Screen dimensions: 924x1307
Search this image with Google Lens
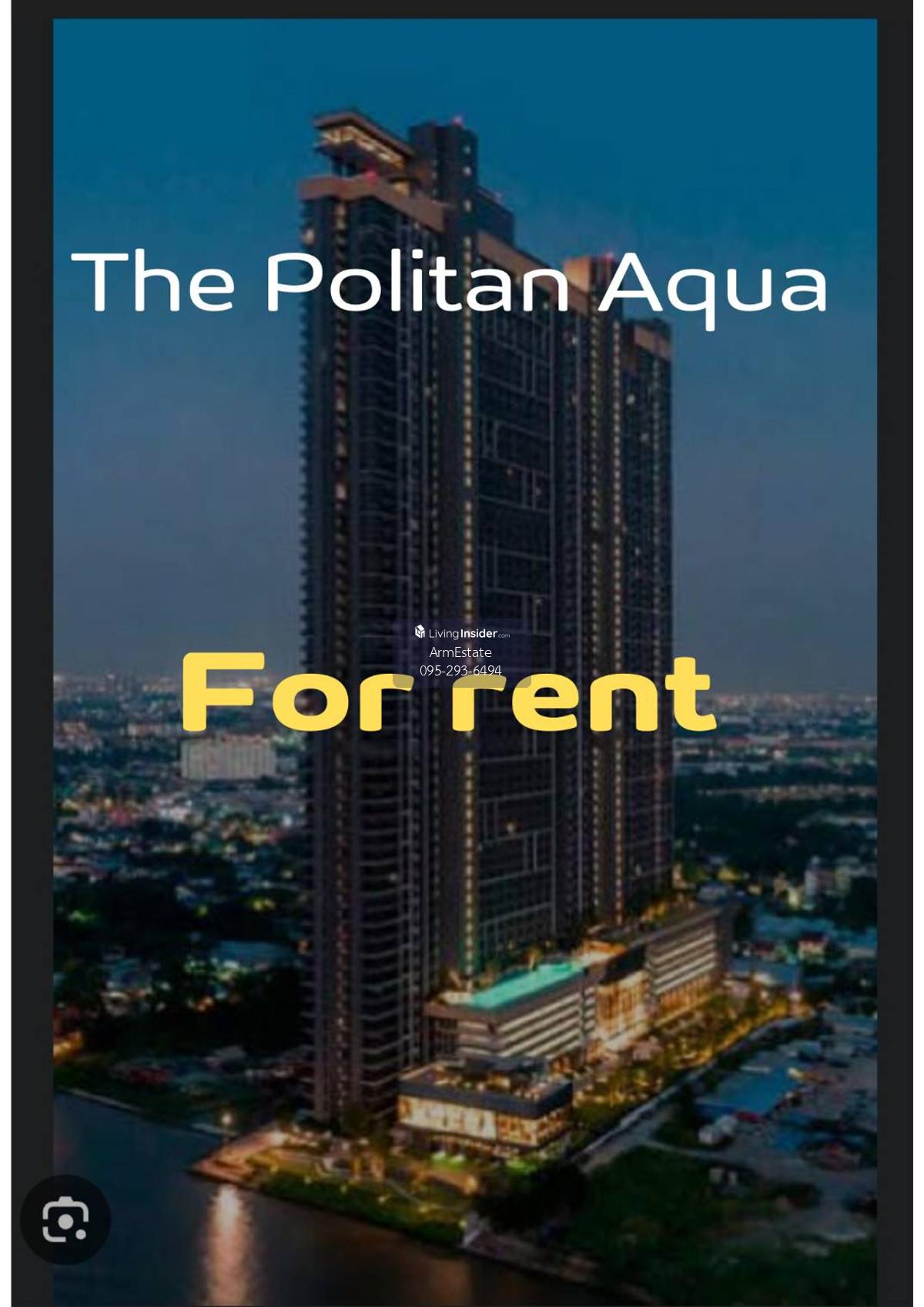pyautogui.click(x=65, y=1219)
